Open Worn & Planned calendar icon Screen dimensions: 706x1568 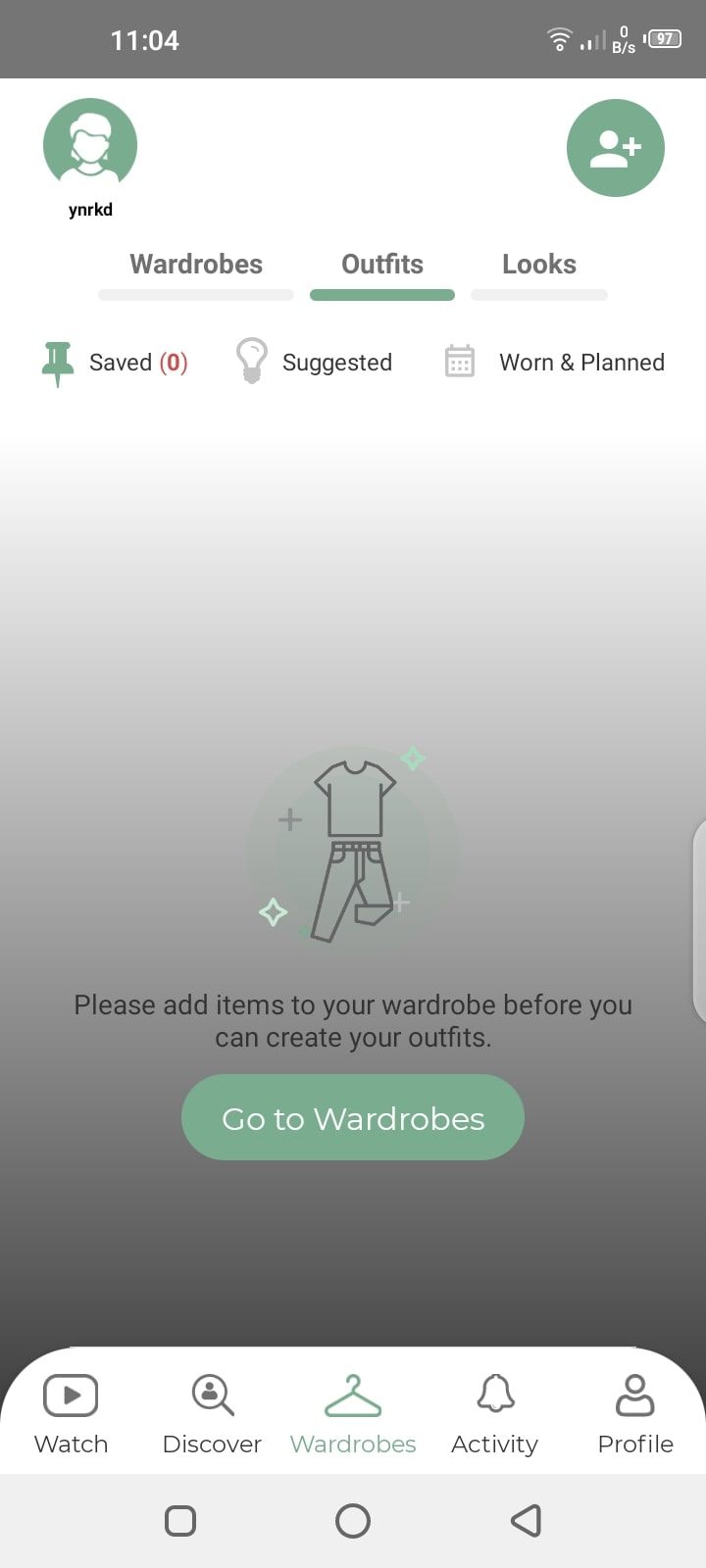coord(459,362)
